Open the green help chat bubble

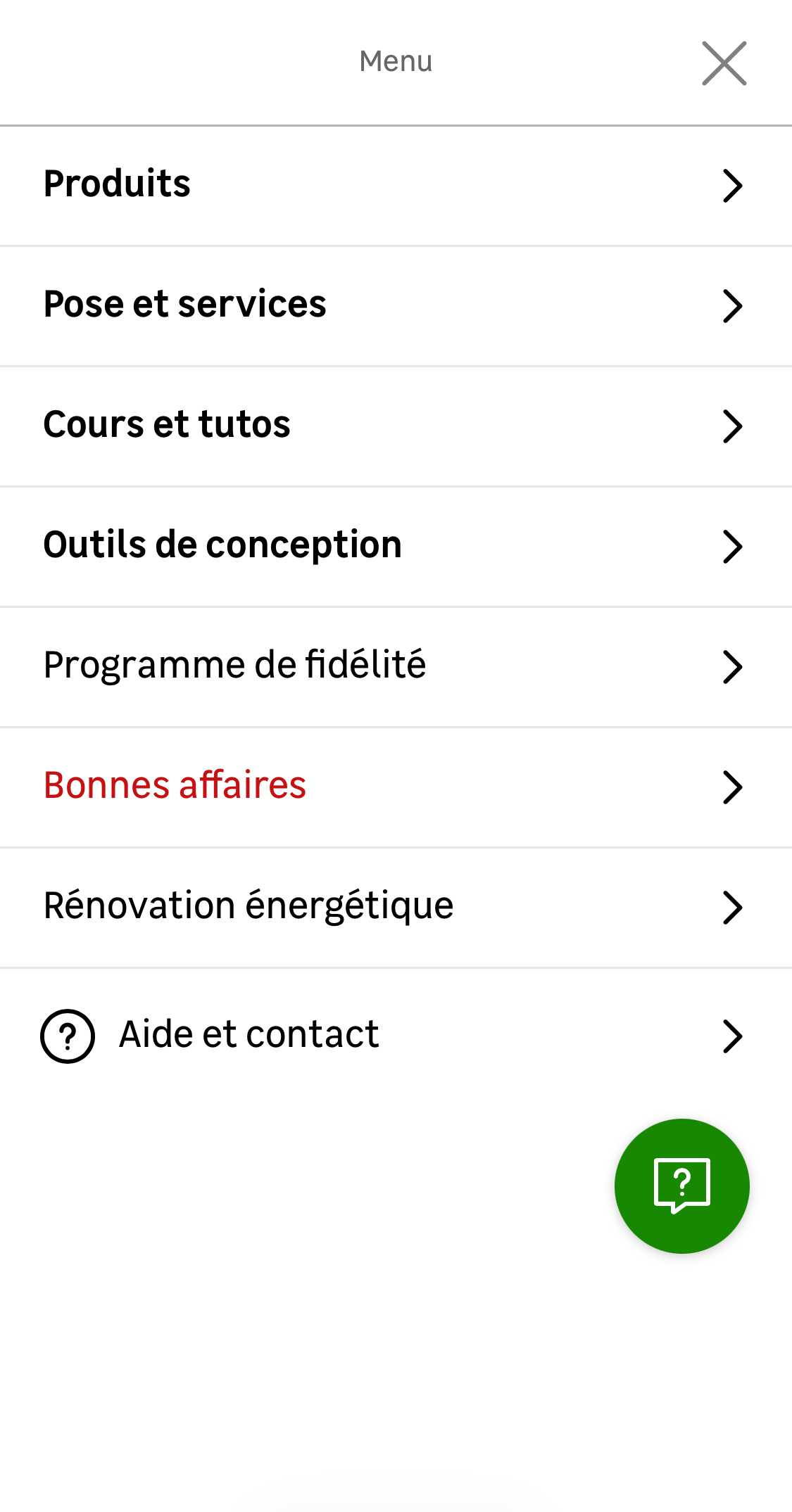point(681,1186)
